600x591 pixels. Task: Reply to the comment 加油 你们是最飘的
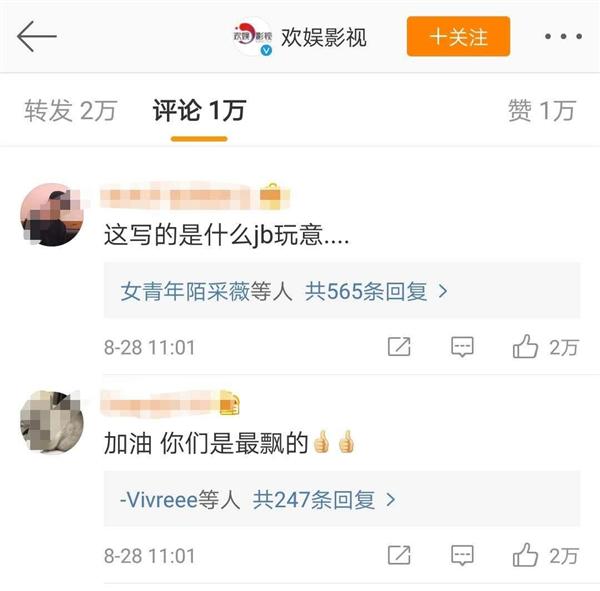click(x=462, y=554)
